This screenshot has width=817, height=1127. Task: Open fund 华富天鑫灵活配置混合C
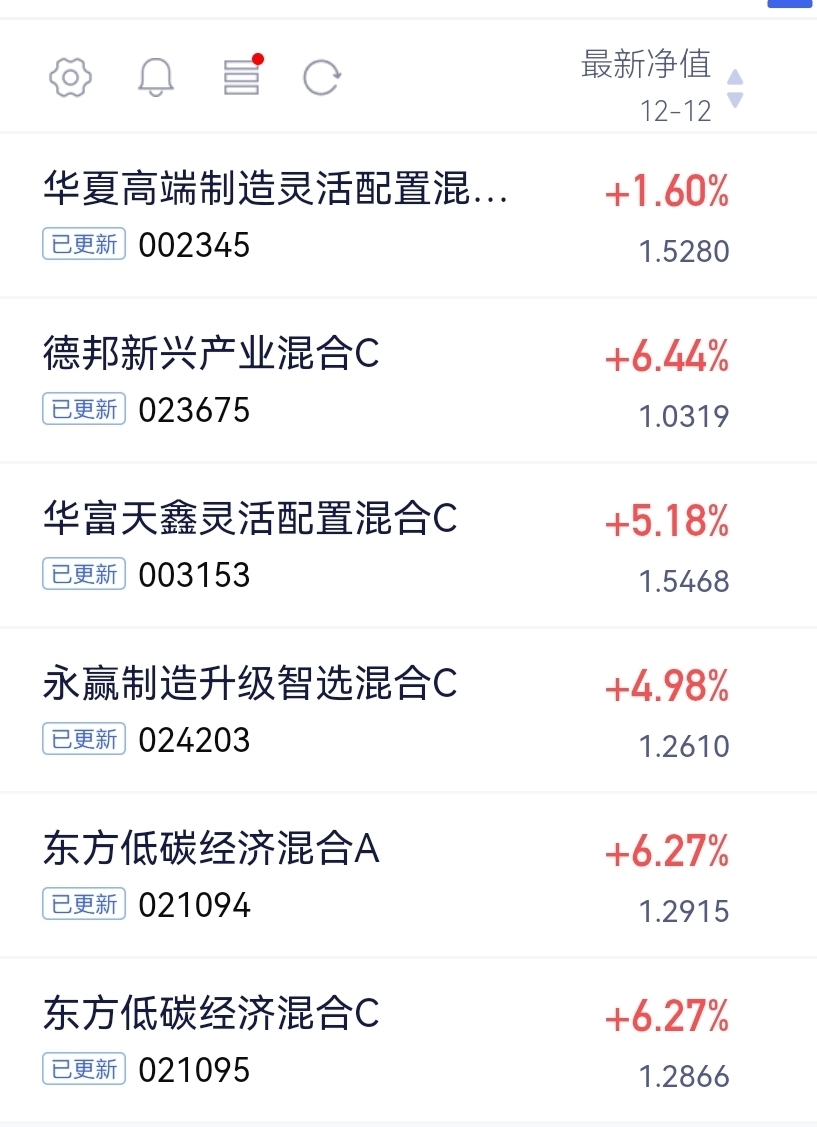408,546
